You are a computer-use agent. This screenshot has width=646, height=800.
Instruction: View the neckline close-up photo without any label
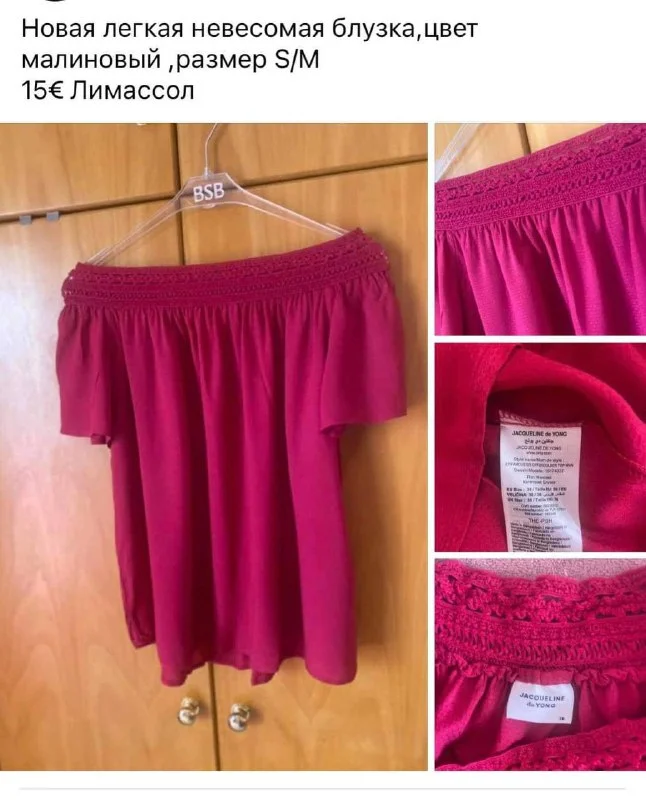coord(540,229)
